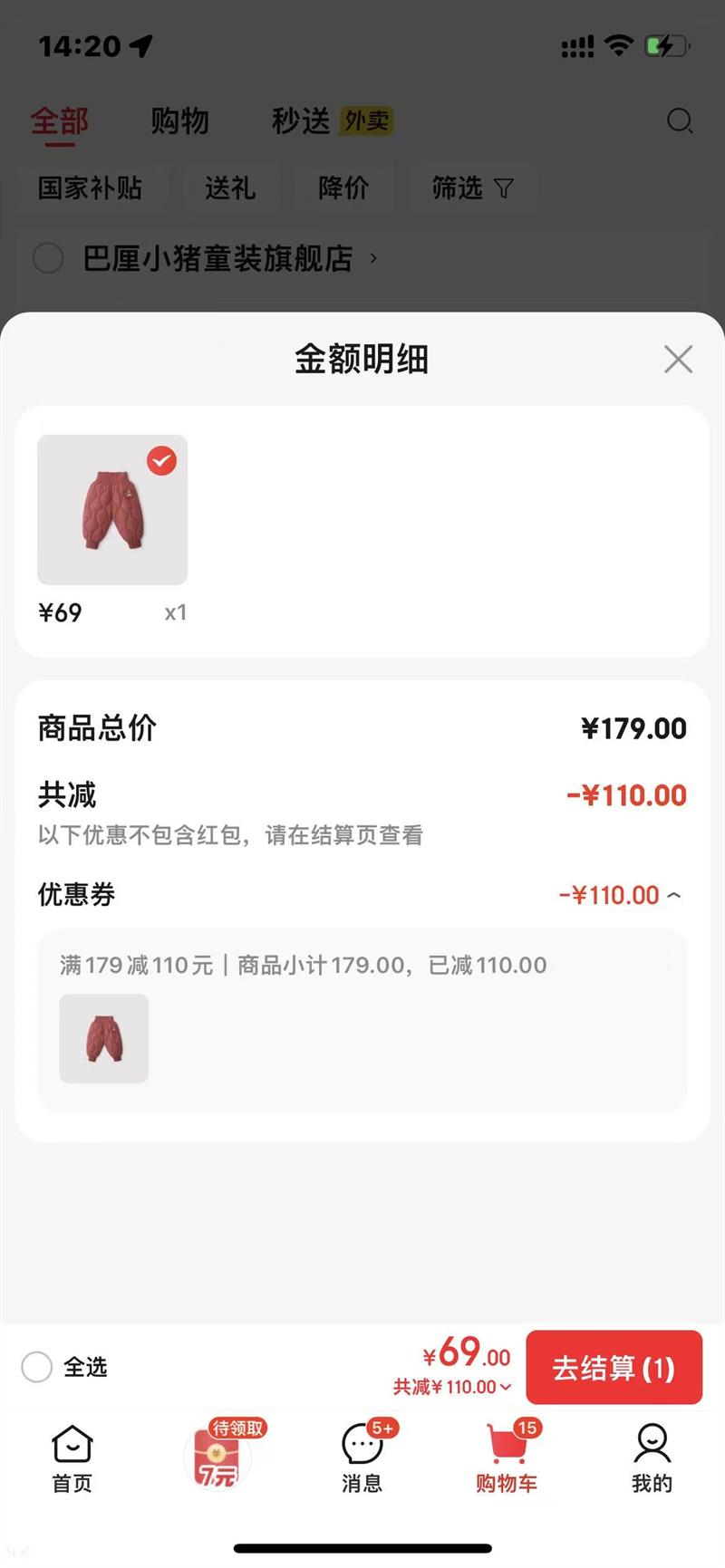Select the store checkbox beside 巴厘小猪童装旗舰店
Screen dimensions: 725x1568
pos(48,258)
